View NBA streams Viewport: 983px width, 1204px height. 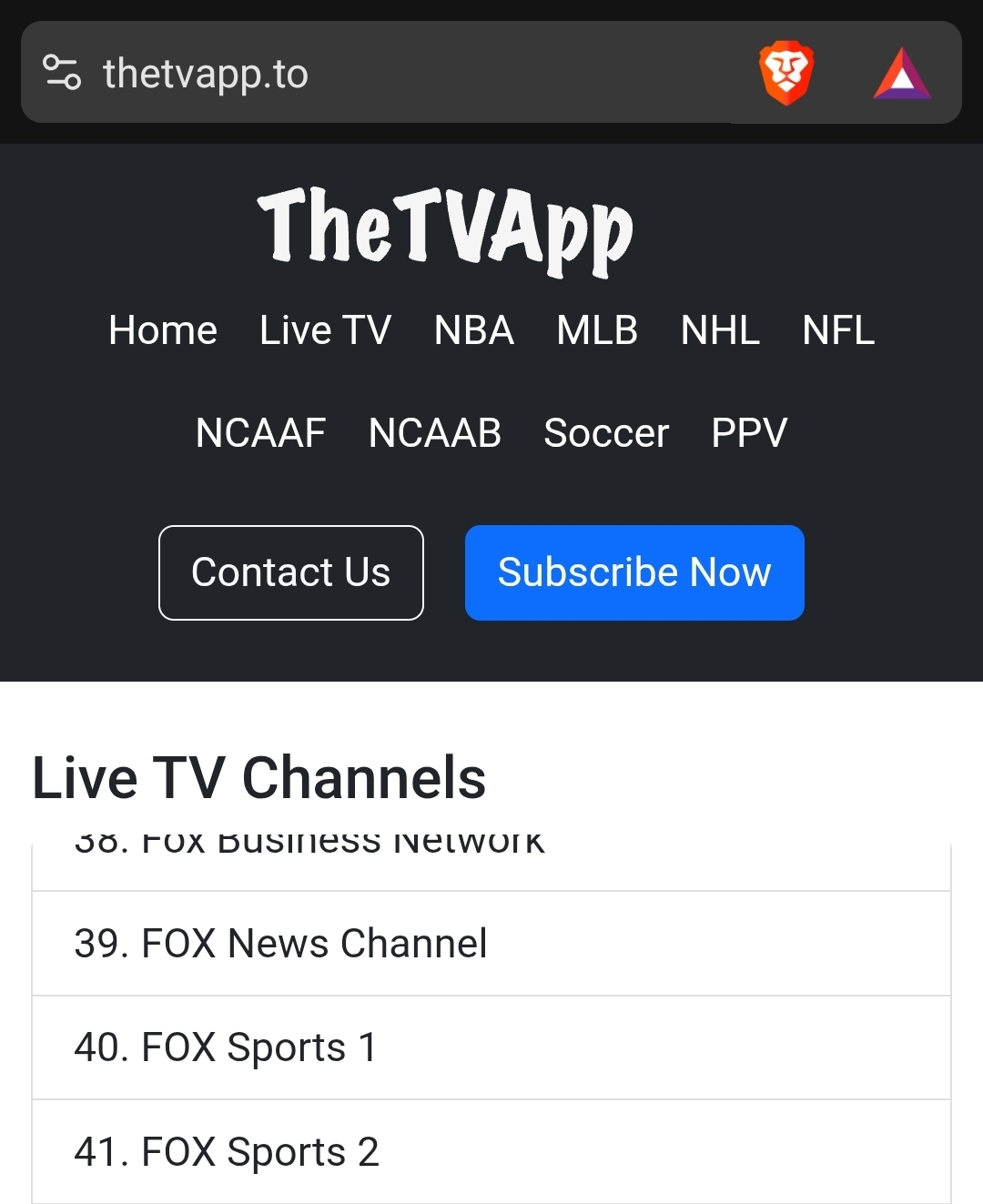click(x=473, y=330)
